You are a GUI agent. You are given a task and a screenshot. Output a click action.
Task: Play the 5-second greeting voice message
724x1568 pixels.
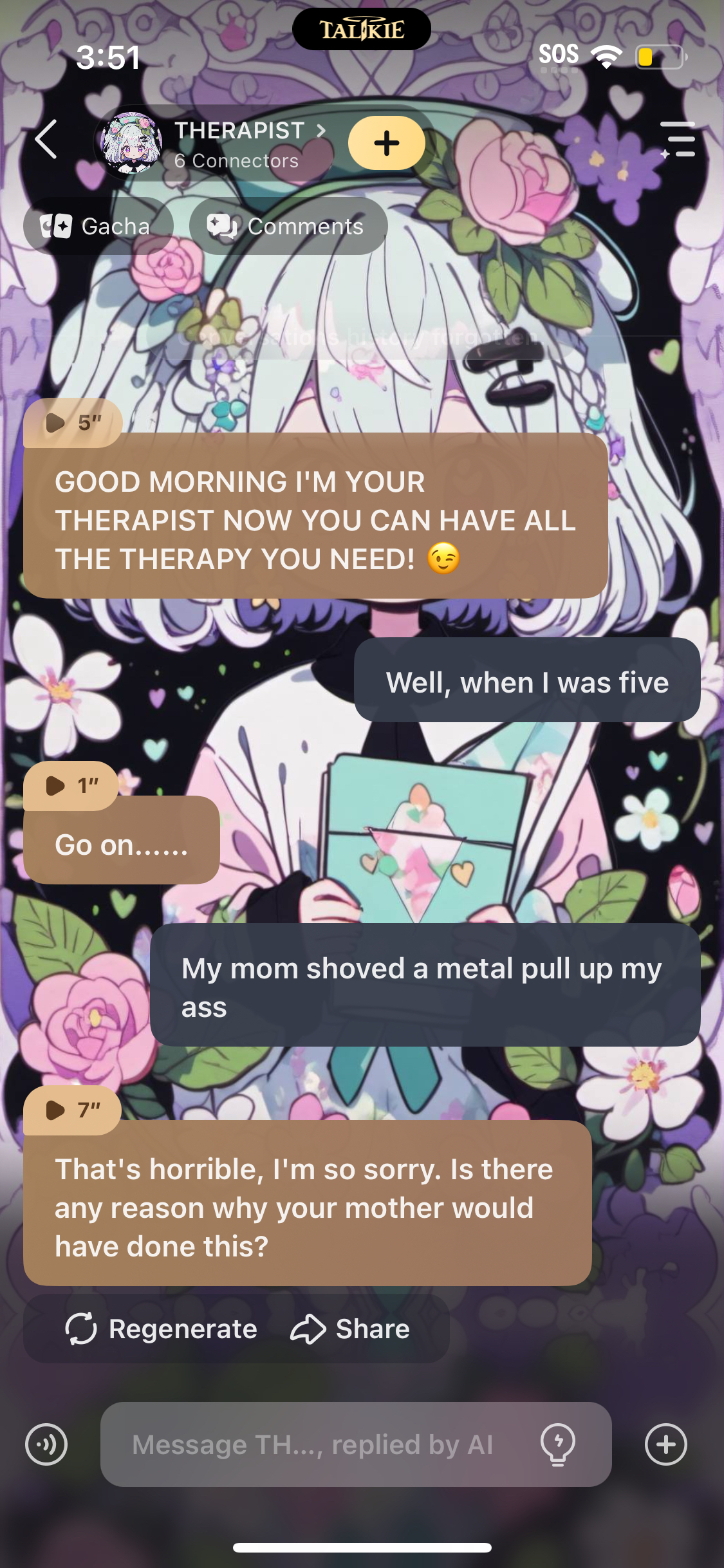tap(72, 423)
